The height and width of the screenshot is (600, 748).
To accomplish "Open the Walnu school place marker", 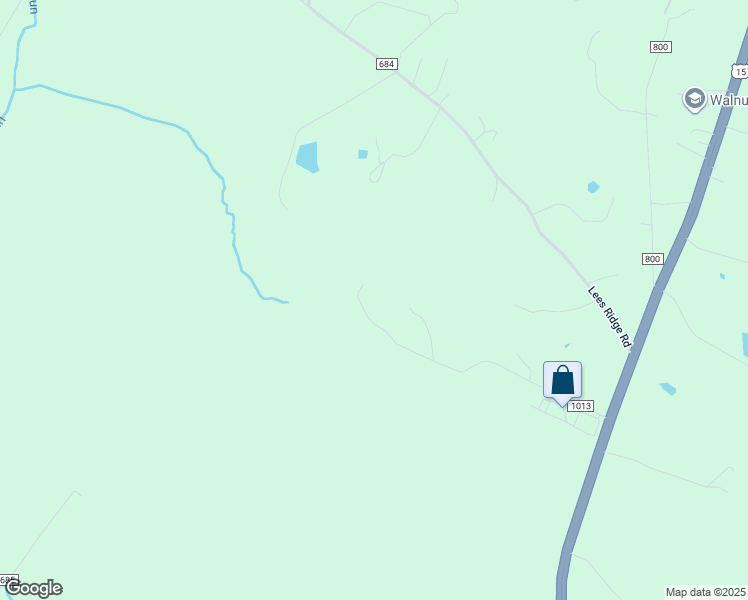I will 694,99.
